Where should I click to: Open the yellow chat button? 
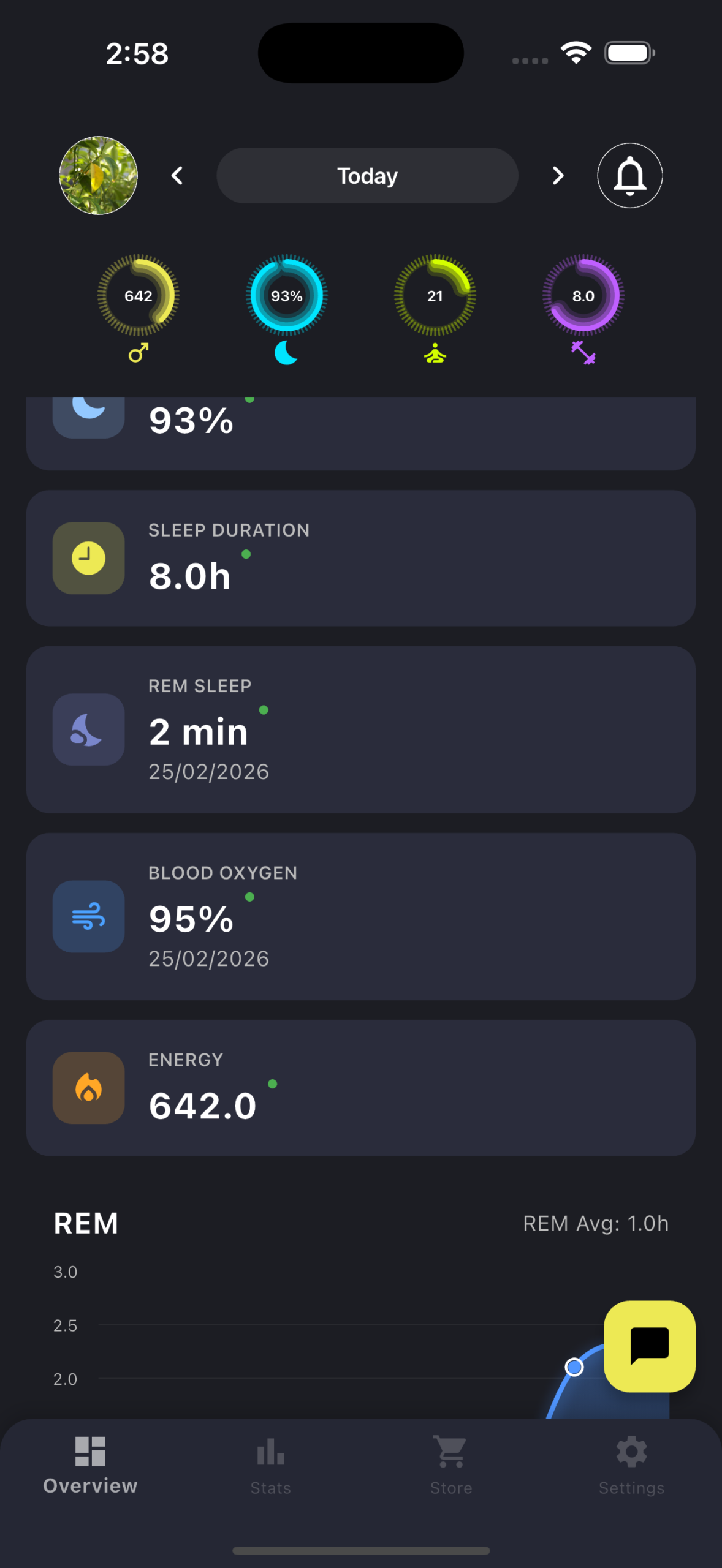coord(649,1346)
